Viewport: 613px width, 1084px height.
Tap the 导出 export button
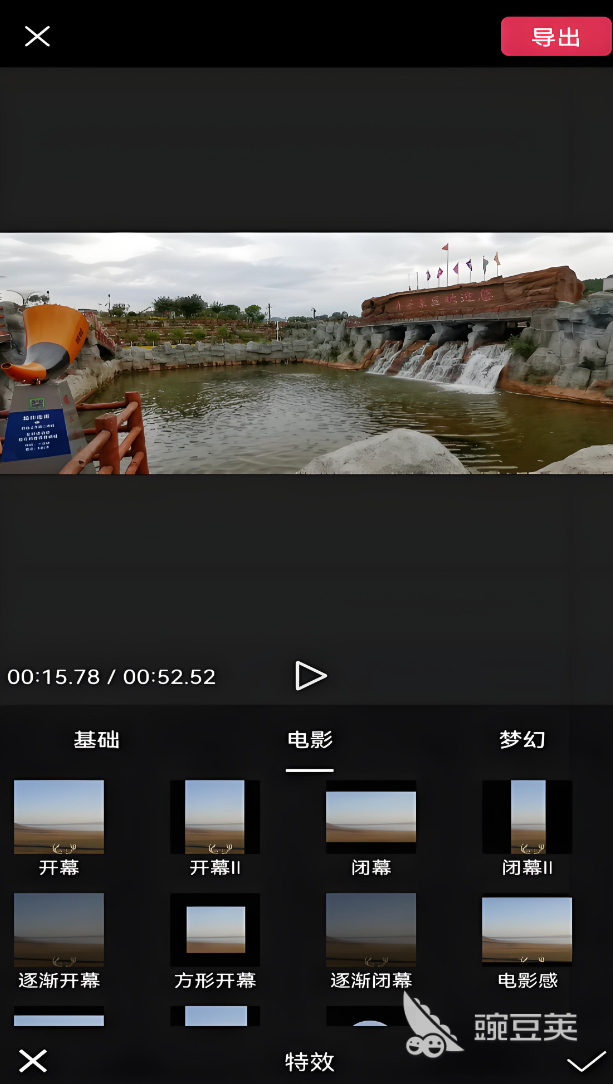[x=556, y=37]
